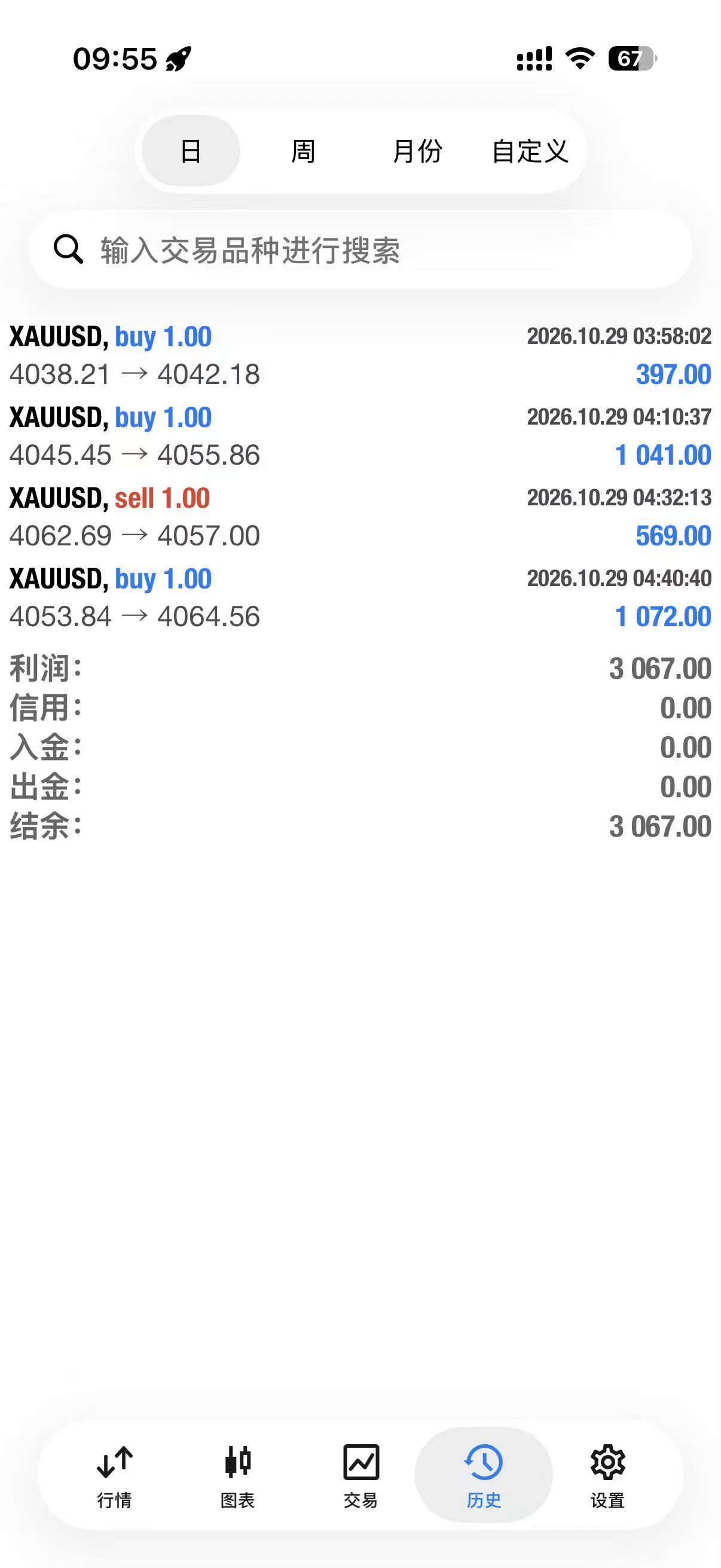Image resolution: width=721 pixels, height=1568 pixels.
Task: Open the XAUUSD buy trade at 03:58:02
Action: pyautogui.click(x=360, y=356)
